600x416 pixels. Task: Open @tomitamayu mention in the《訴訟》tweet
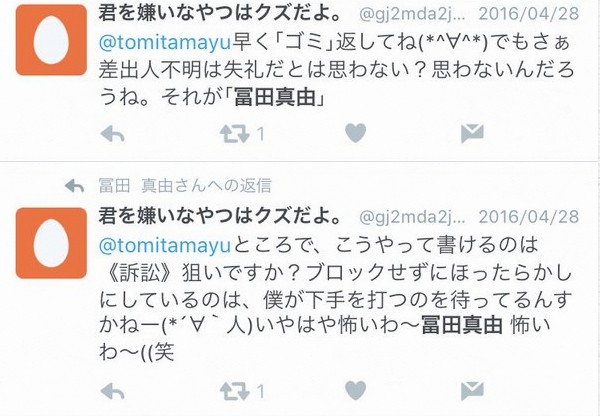(x=165, y=243)
